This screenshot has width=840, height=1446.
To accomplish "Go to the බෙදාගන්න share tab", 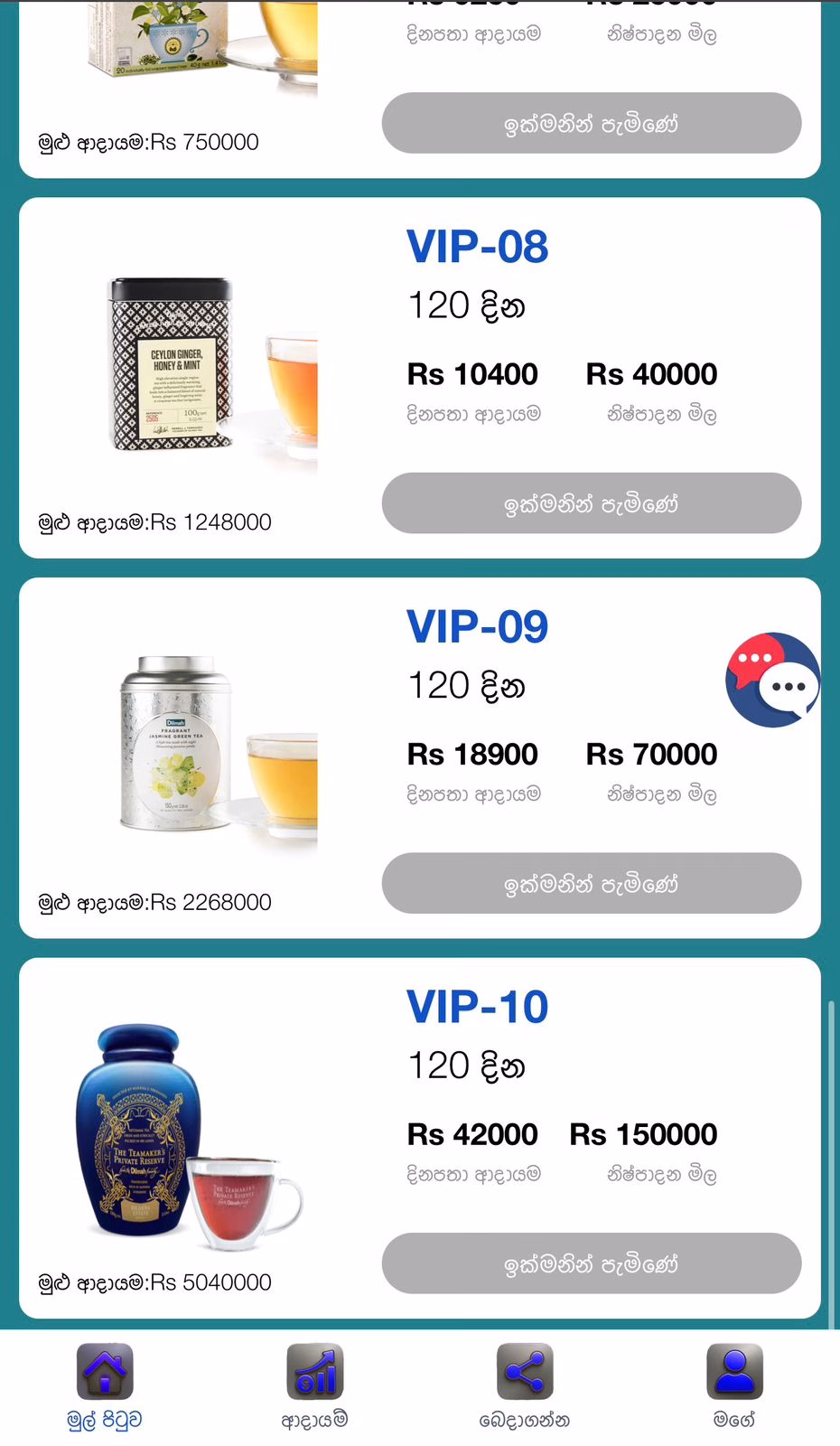I will tap(525, 1386).
